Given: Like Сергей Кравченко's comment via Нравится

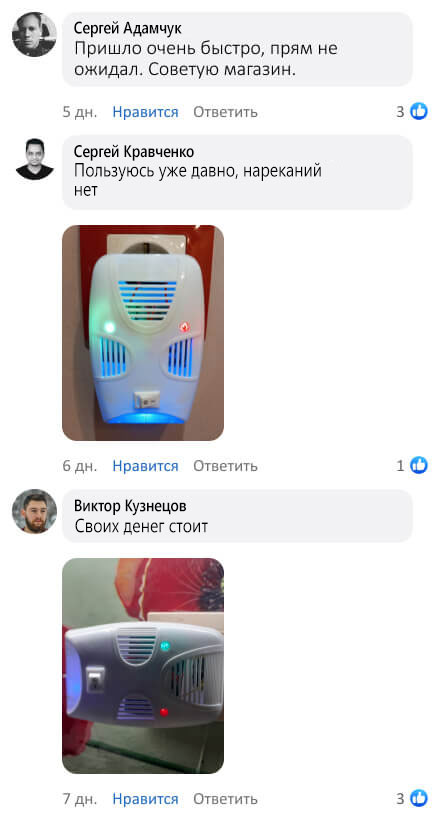Looking at the screenshot, I should [x=145, y=466].
